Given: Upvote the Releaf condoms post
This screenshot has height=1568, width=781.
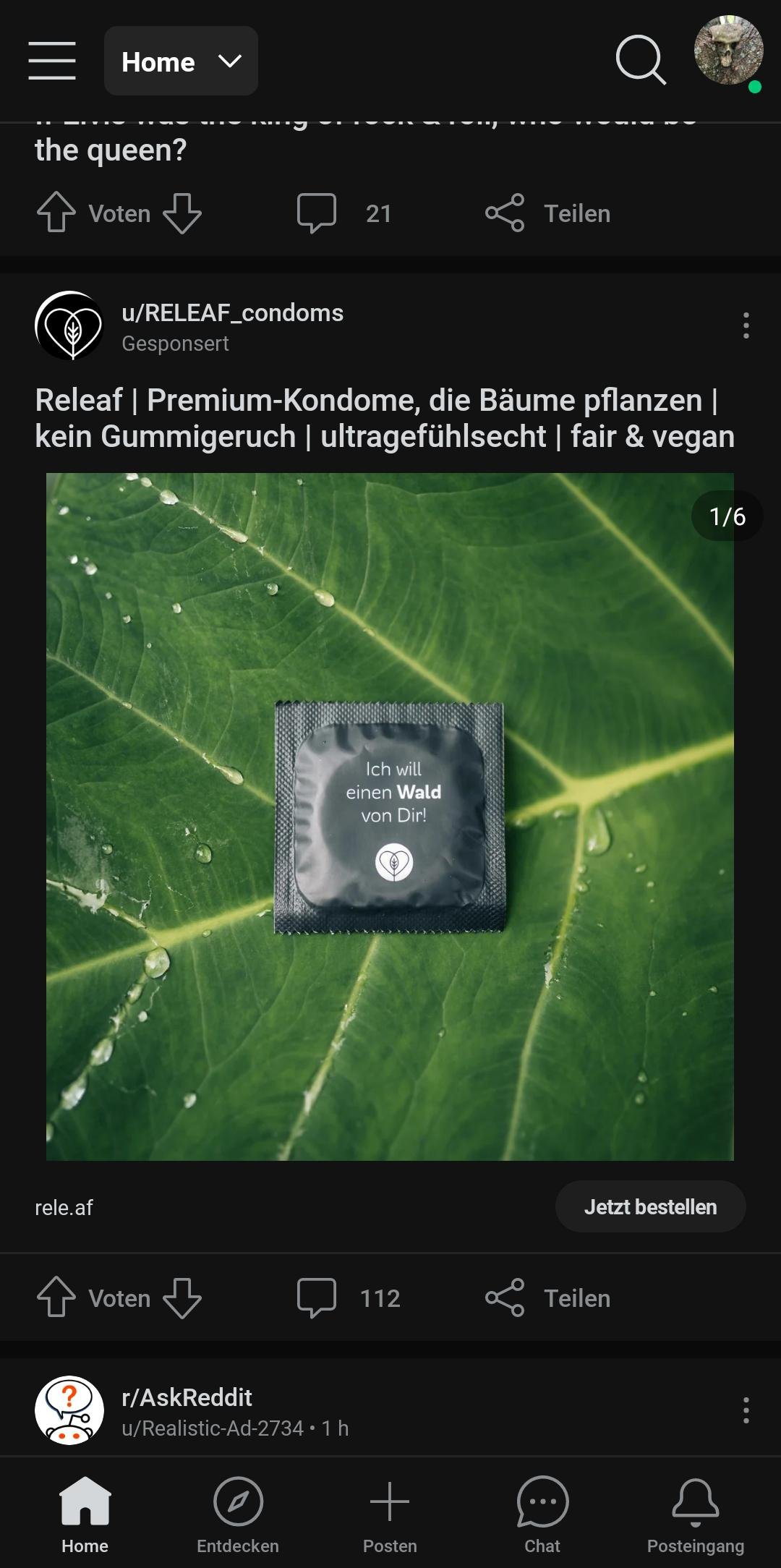Looking at the screenshot, I should (x=57, y=1297).
